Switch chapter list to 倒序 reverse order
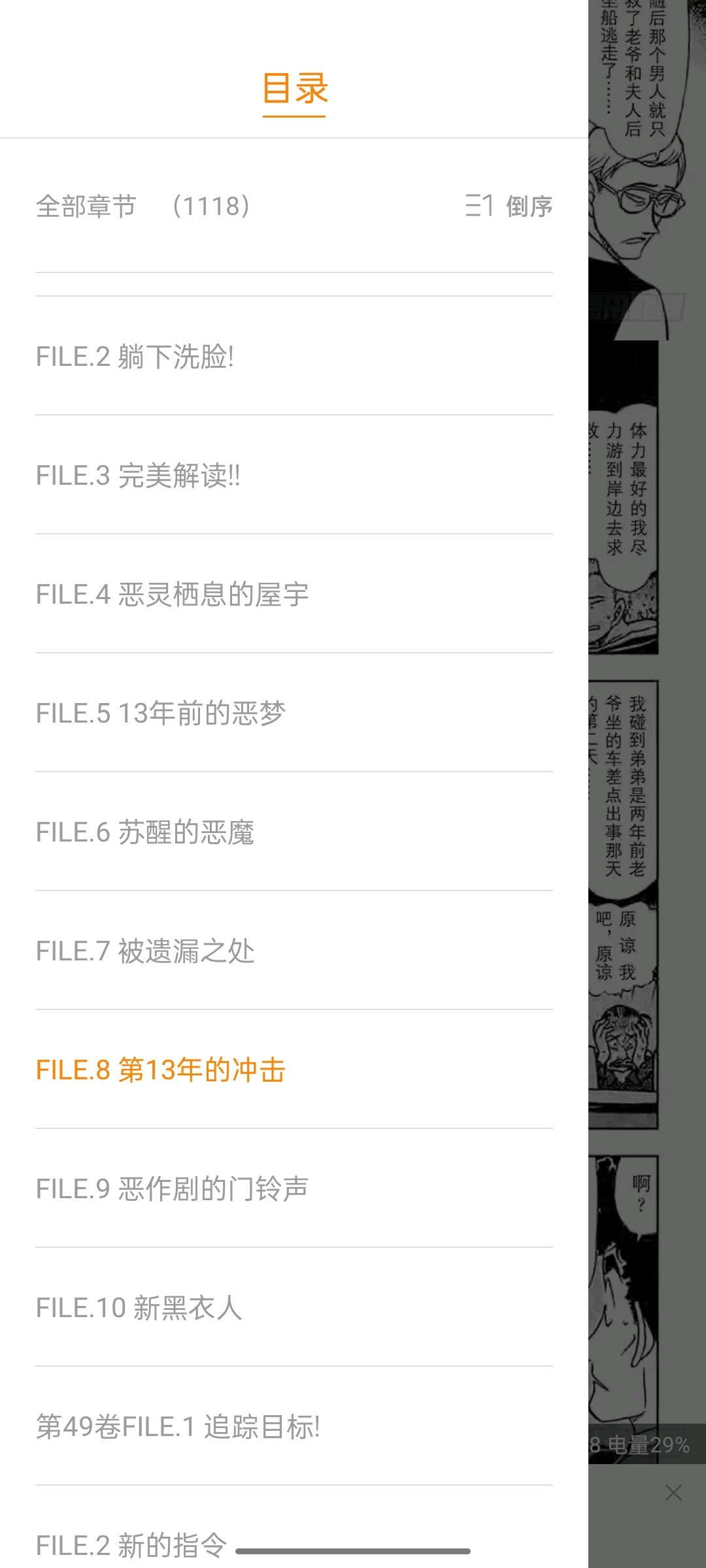706x1568 pixels. [x=509, y=206]
